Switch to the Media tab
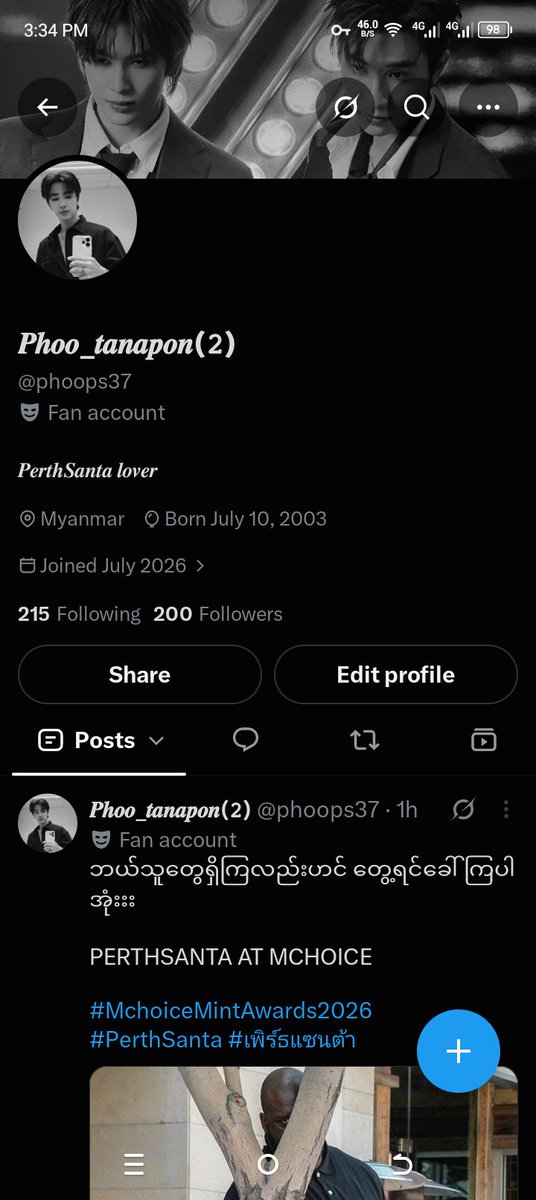The width and height of the screenshot is (536, 1200). pos(484,740)
